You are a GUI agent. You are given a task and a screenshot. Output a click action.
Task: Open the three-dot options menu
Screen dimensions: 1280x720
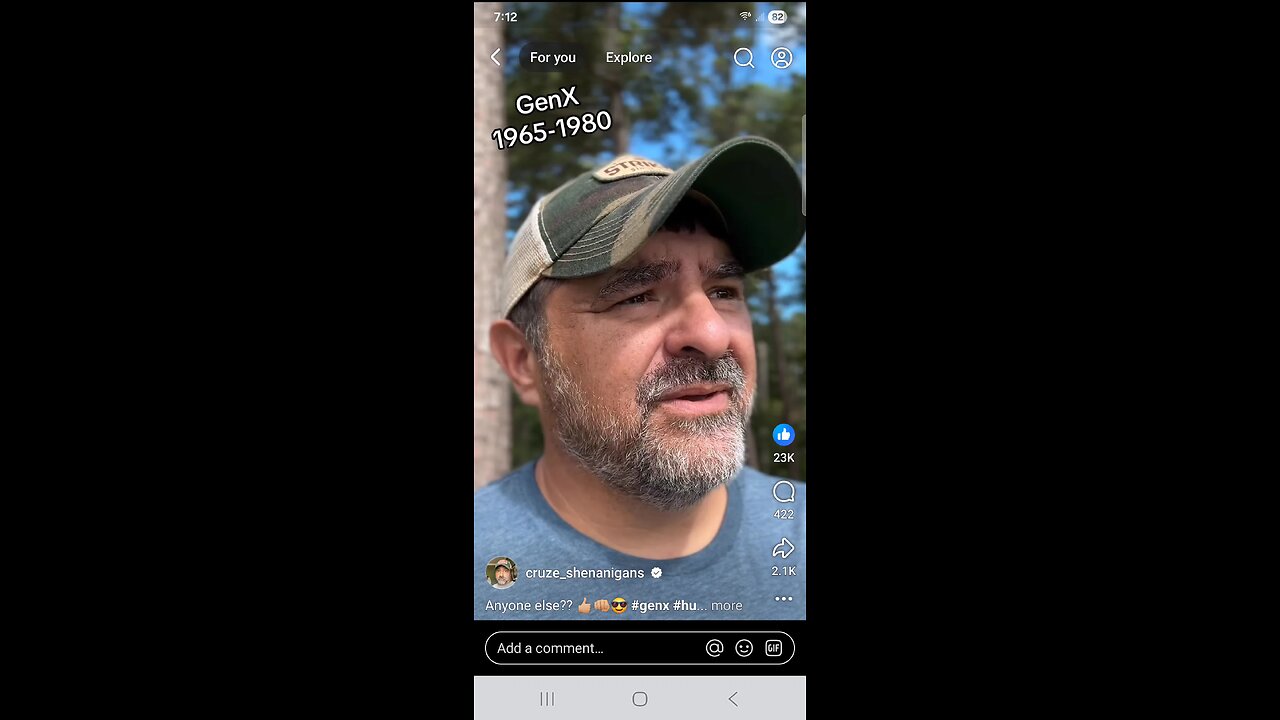click(783, 599)
